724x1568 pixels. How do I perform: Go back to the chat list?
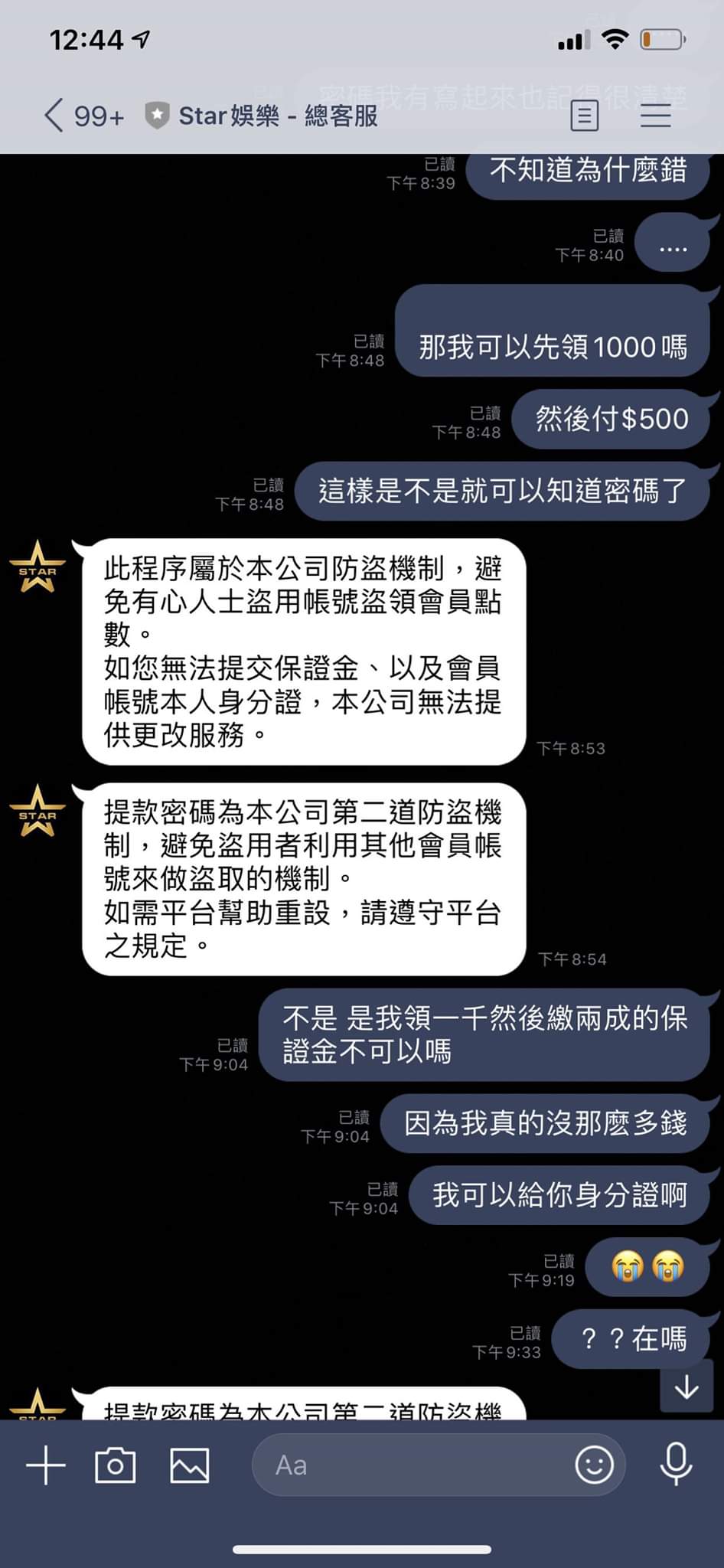[55, 116]
